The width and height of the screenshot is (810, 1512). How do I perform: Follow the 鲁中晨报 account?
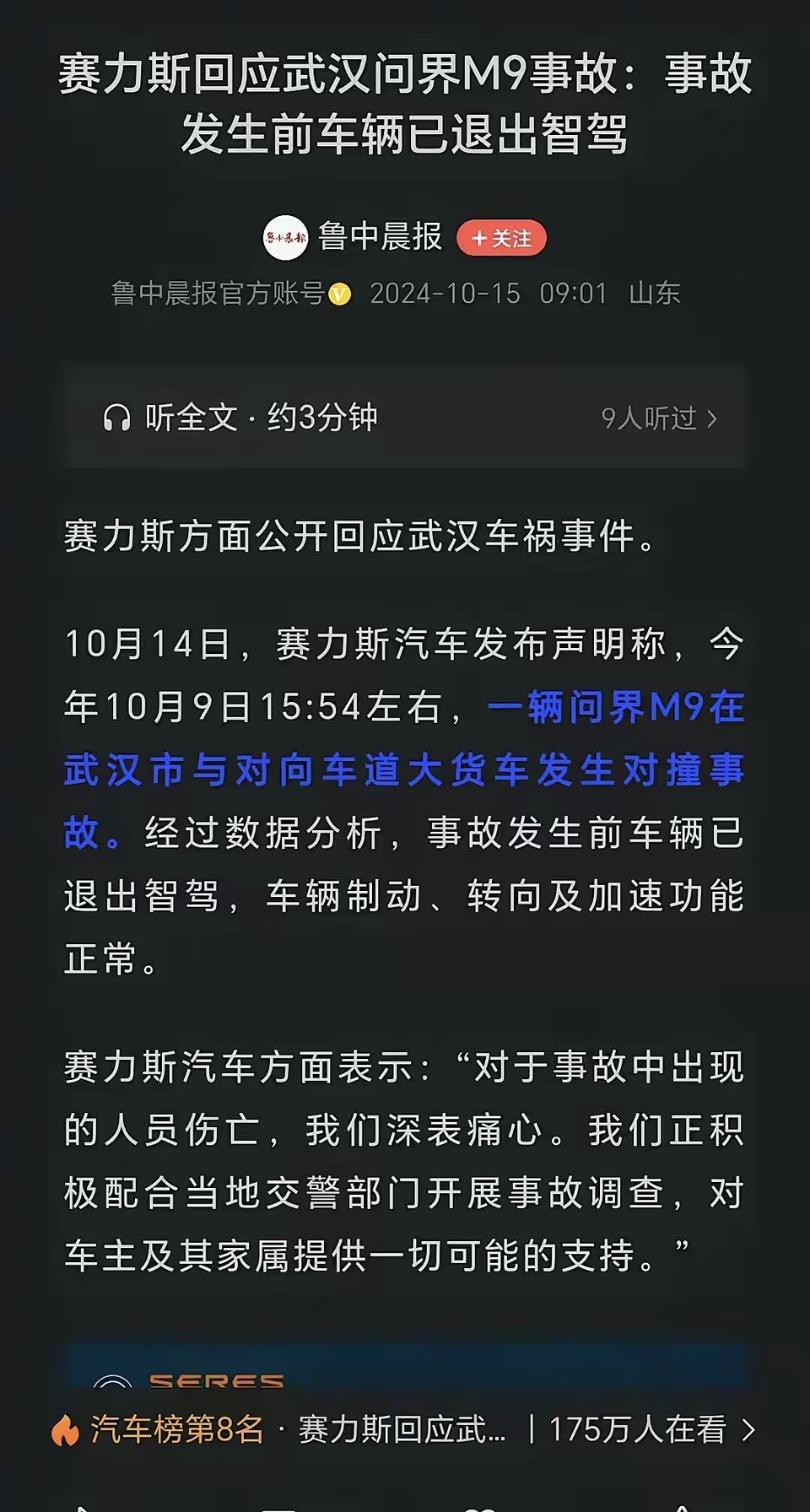click(501, 239)
